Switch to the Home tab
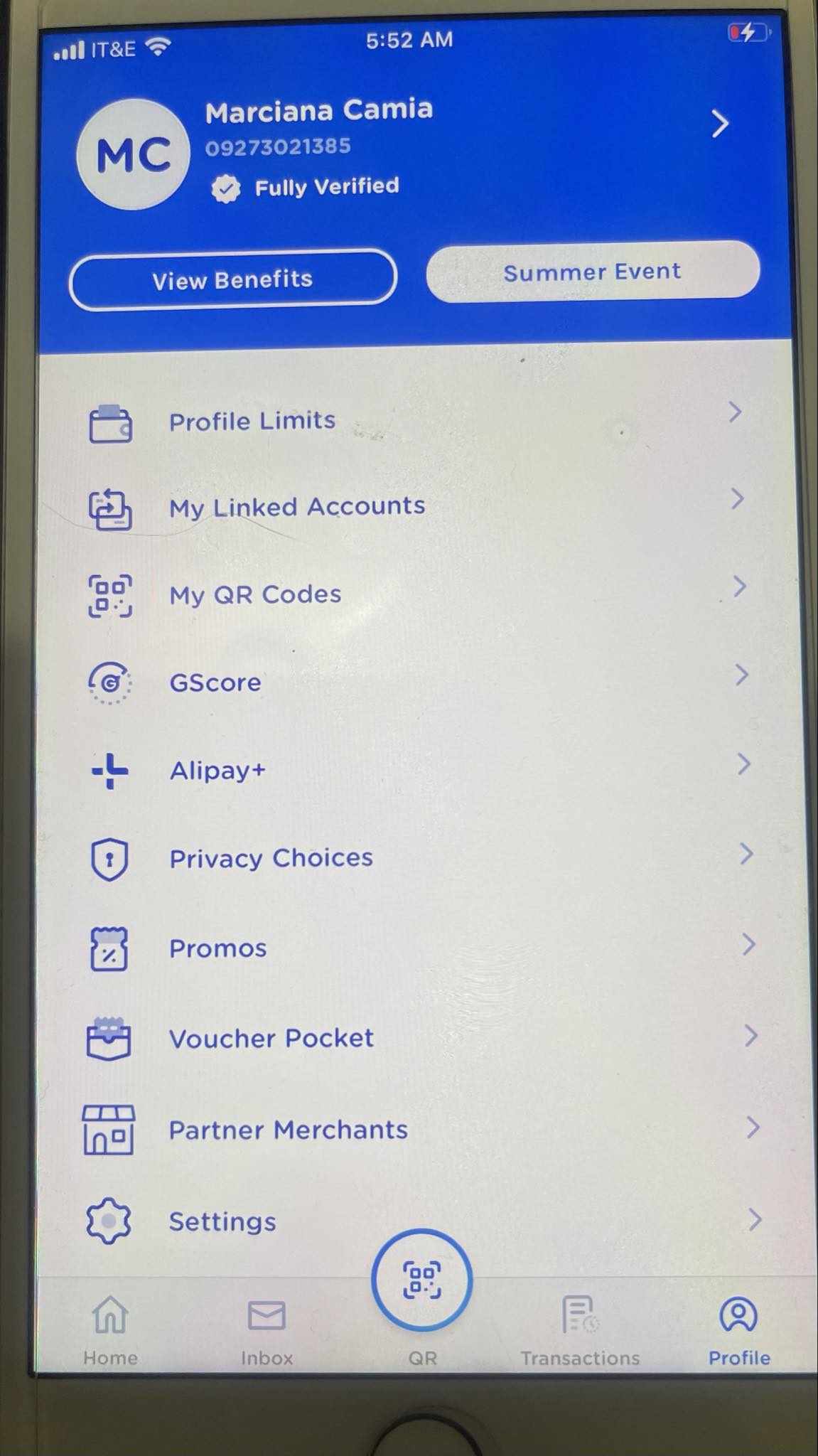The height and width of the screenshot is (1456, 818). point(110,1329)
